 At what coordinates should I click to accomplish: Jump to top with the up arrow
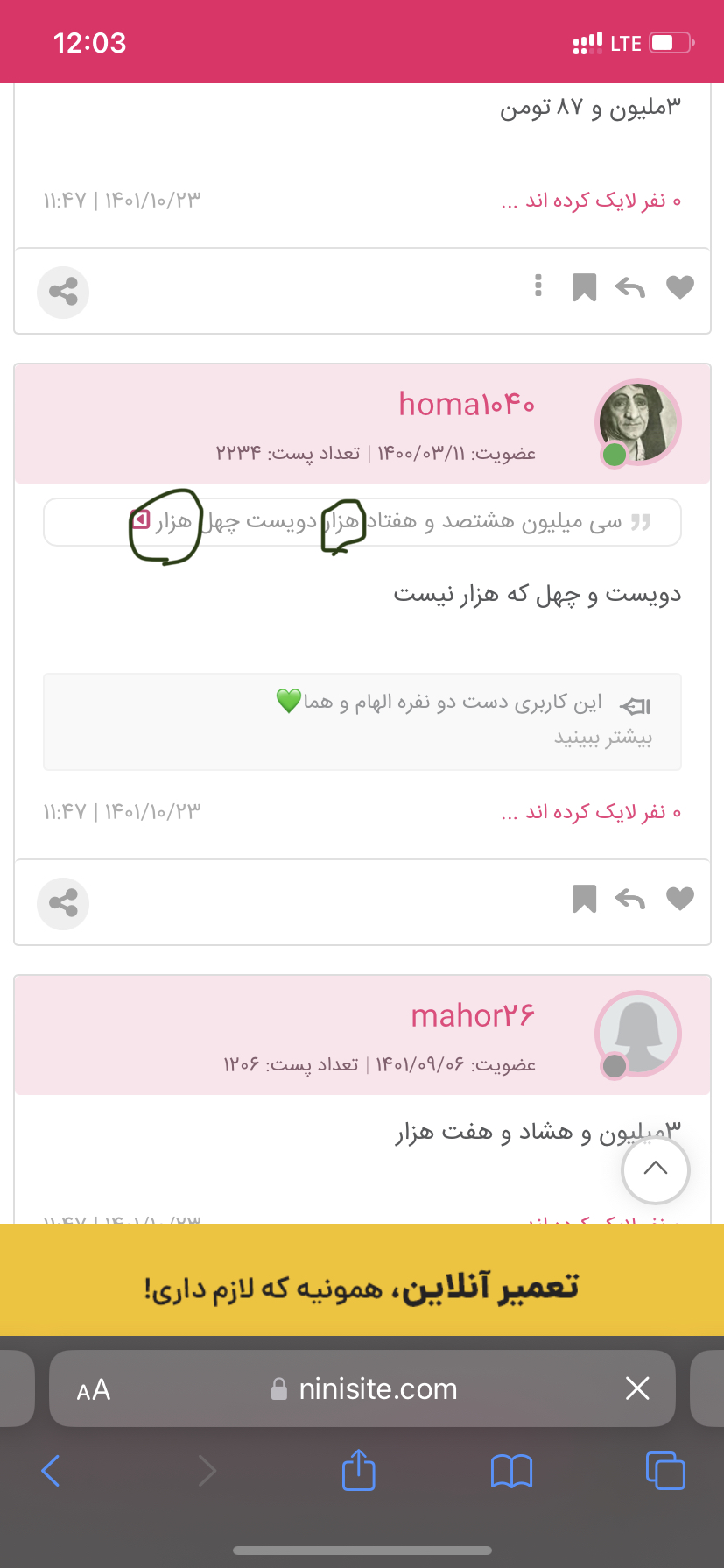pyautogui.click(x=655, y=1169)
